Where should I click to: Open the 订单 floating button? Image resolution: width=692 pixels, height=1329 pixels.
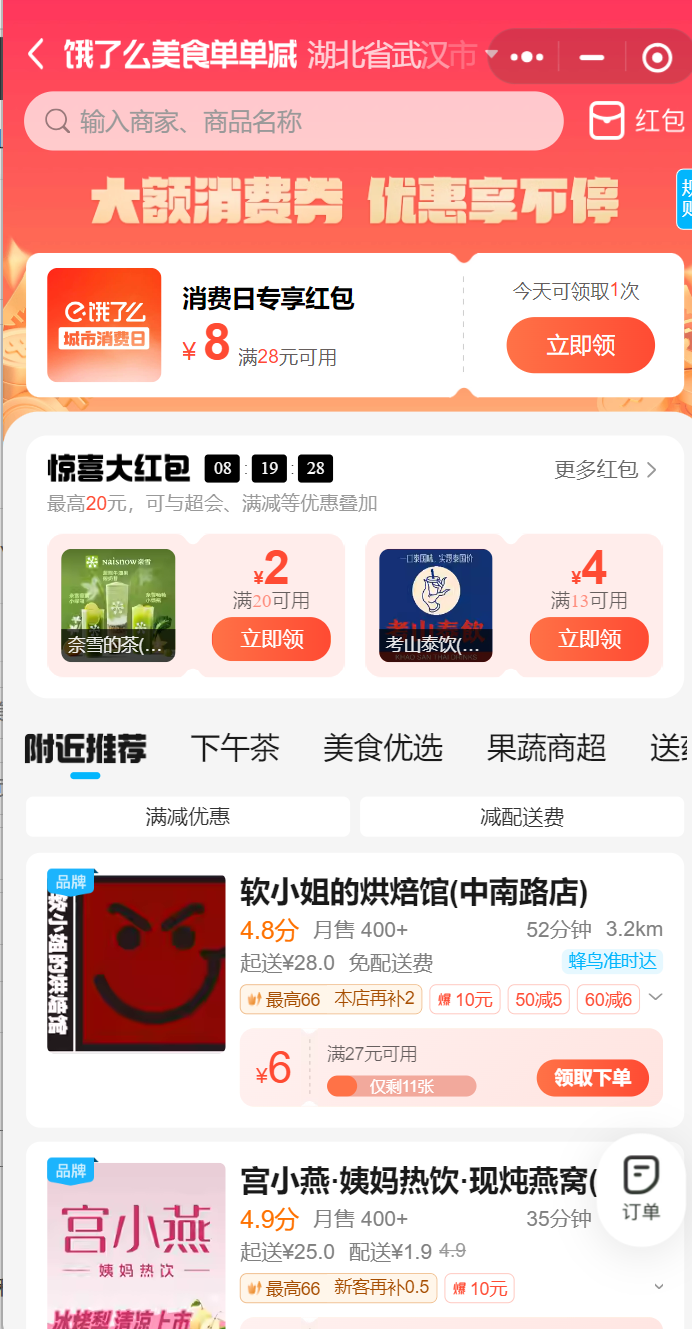coord(641,1188)
